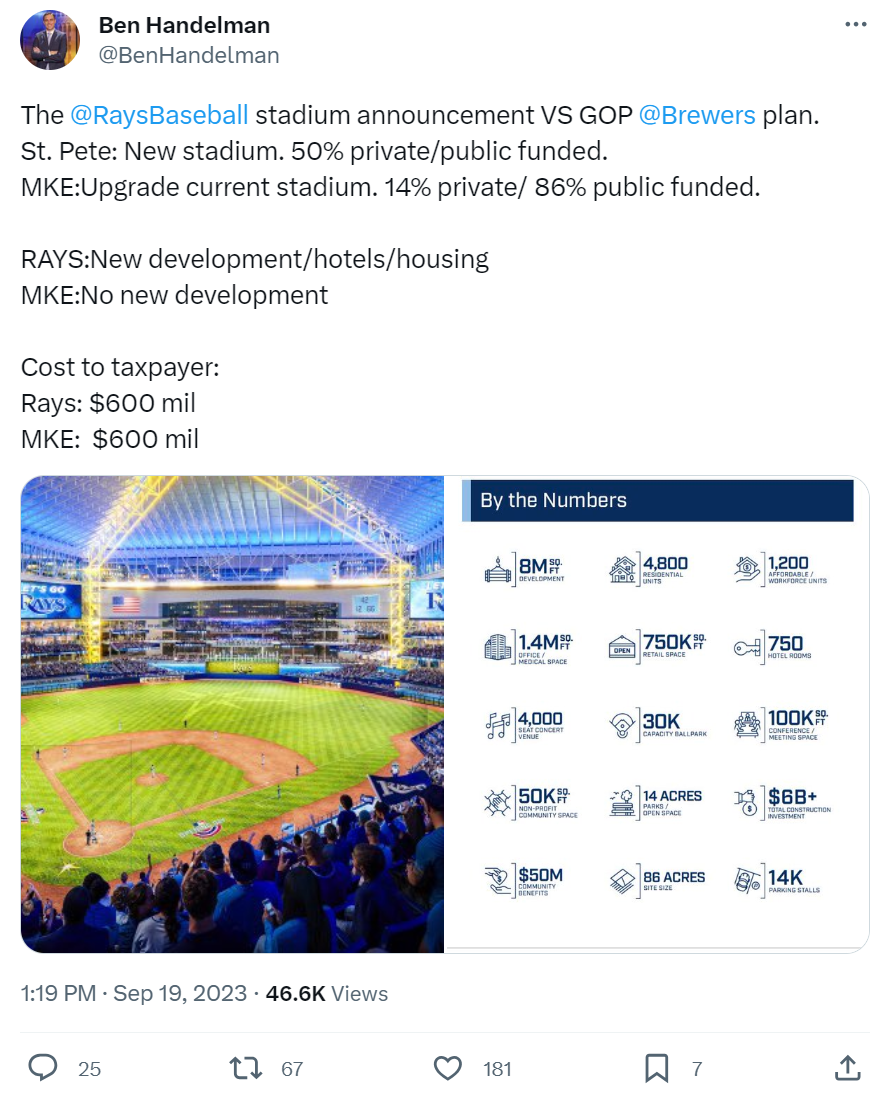Open Ben Handelman's profile picture
Viewport: 893px width, 1100px height.
pyautogui.click(x=50, y=40)
